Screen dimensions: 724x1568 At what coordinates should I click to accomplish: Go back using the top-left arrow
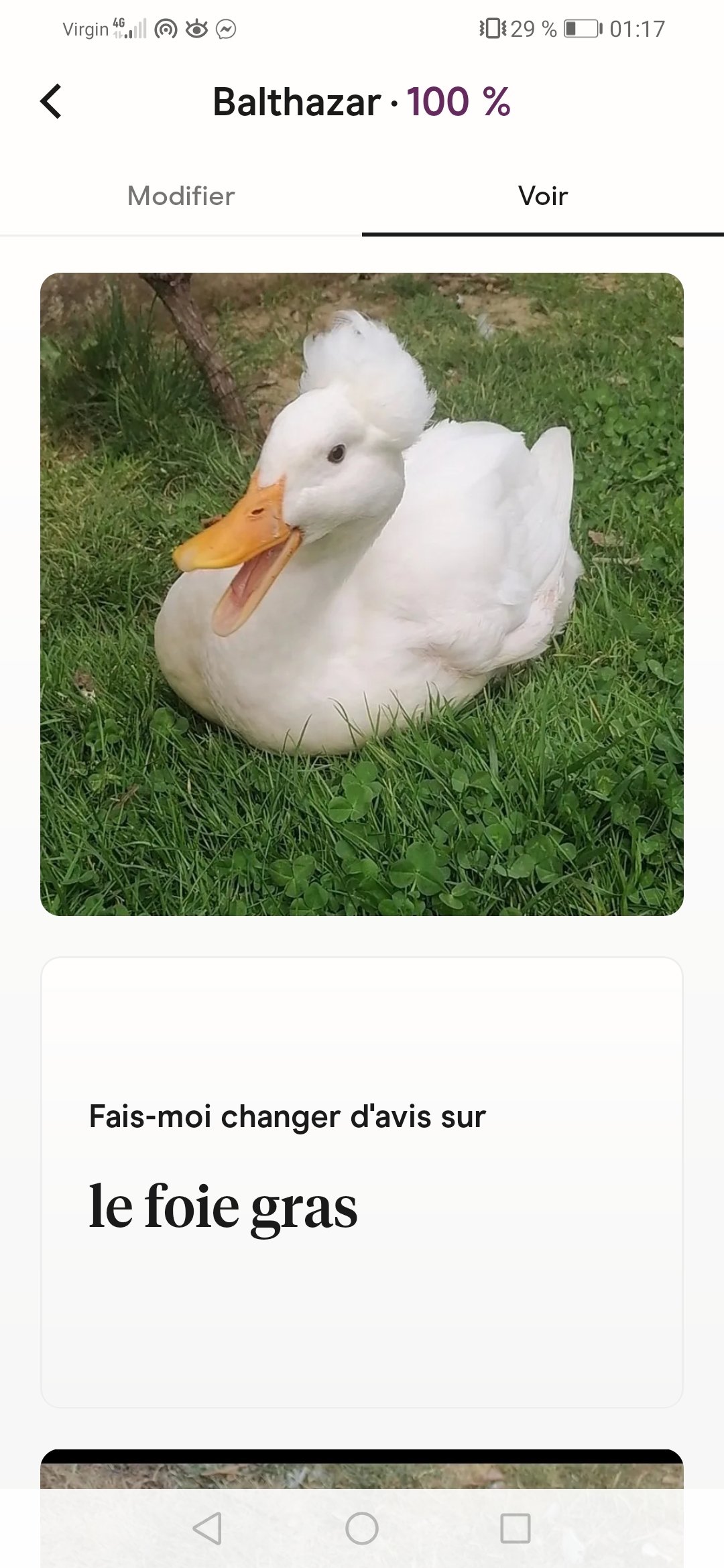[51, 102]
